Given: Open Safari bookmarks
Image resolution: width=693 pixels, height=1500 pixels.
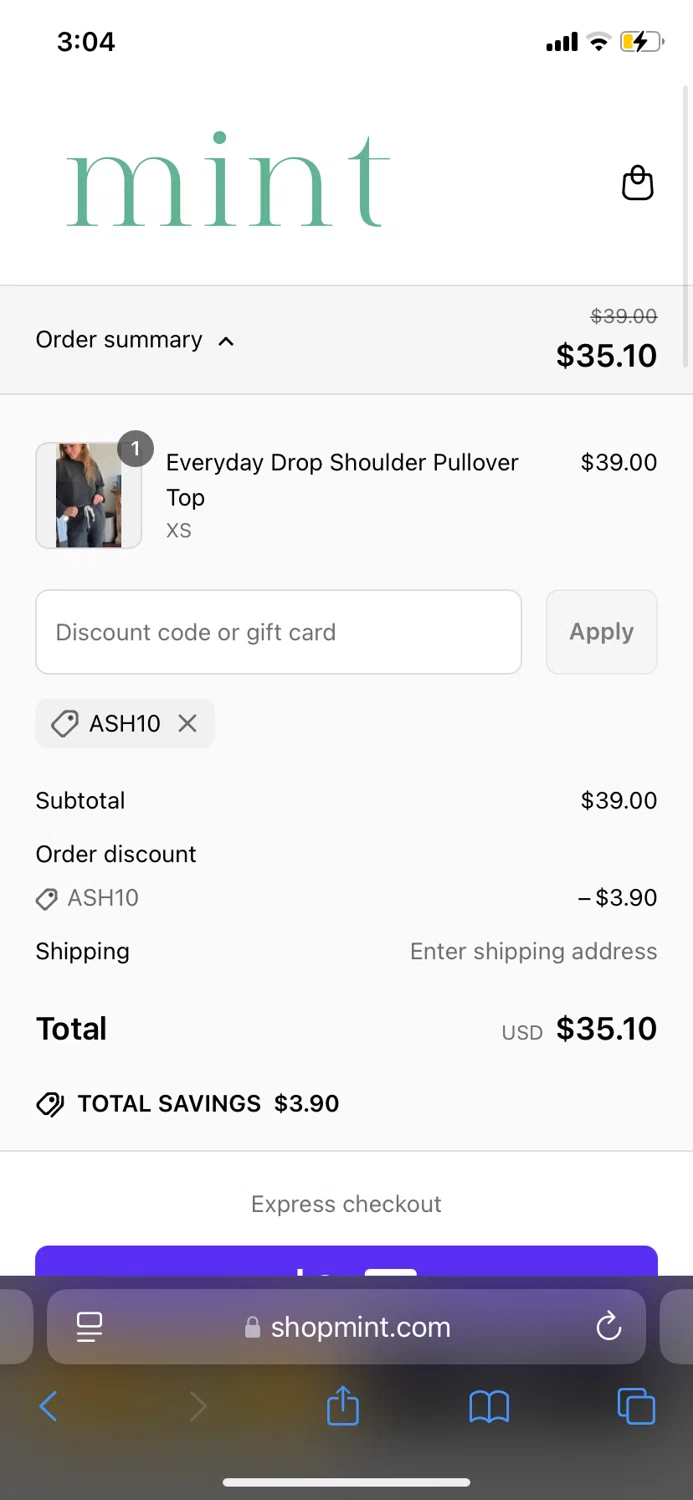Looking at the screenshot, I should [x=489, y=1407].
